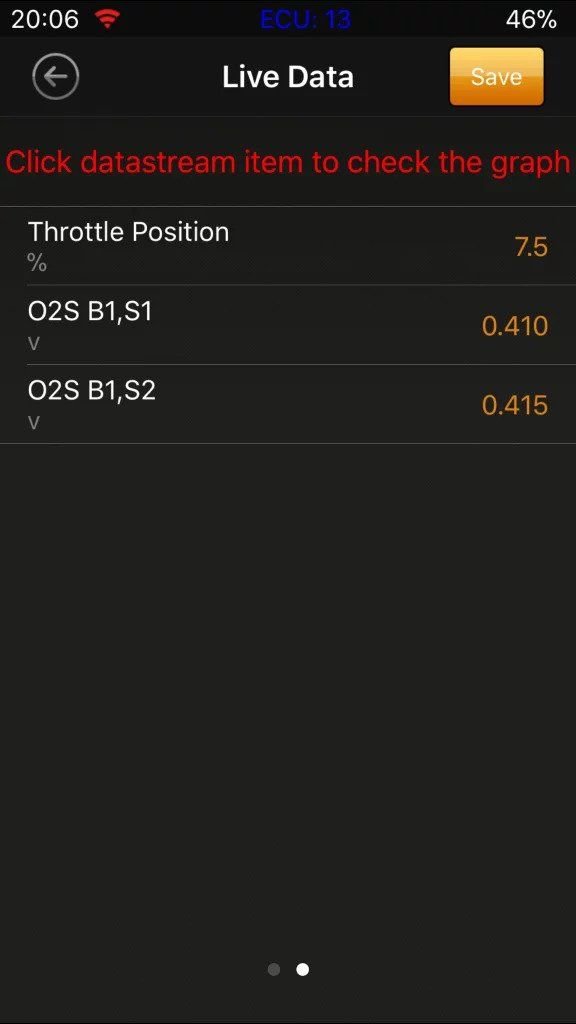Open the O2S B1,S2 graph
This screenshot has height=1024, width=576.
point(288,404)
